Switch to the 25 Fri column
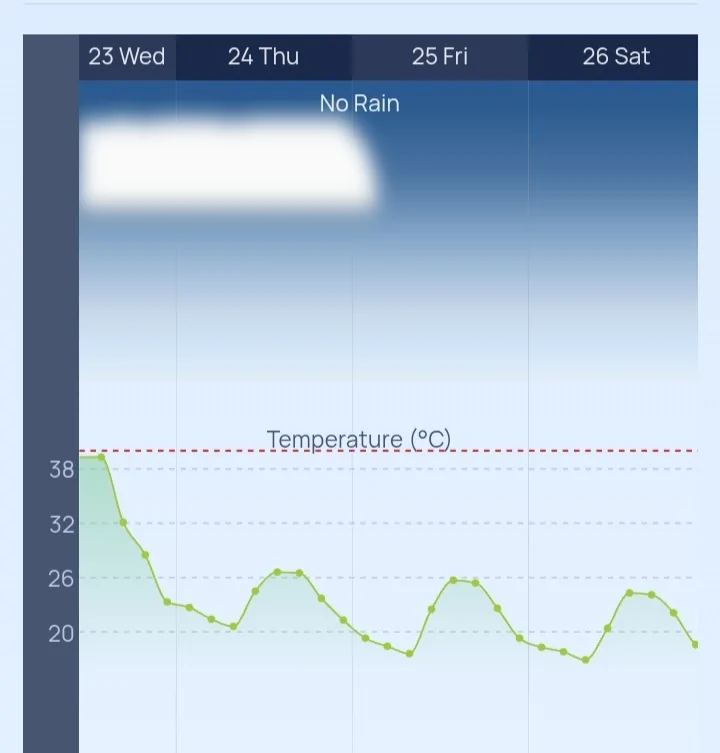This screenshot has height=753, width=720. tap(439, 57)
